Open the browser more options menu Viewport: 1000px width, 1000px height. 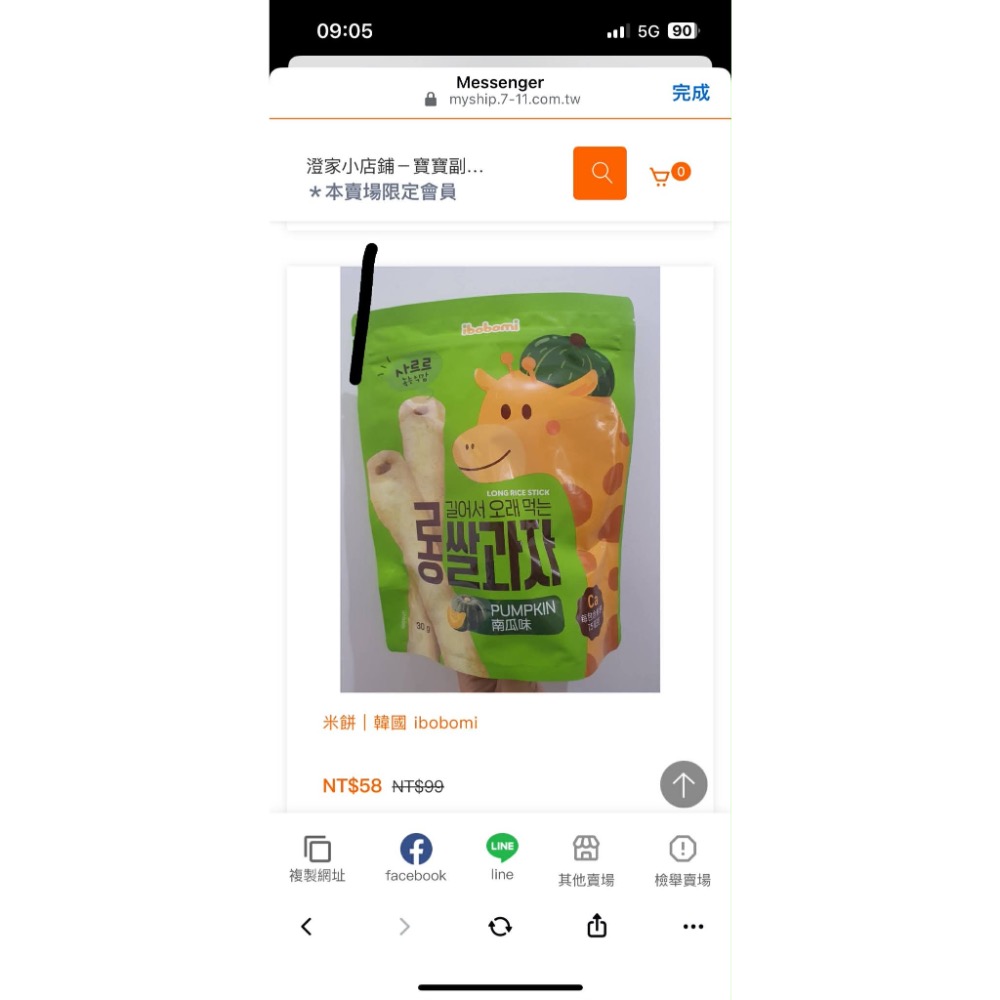click(693, 927)
